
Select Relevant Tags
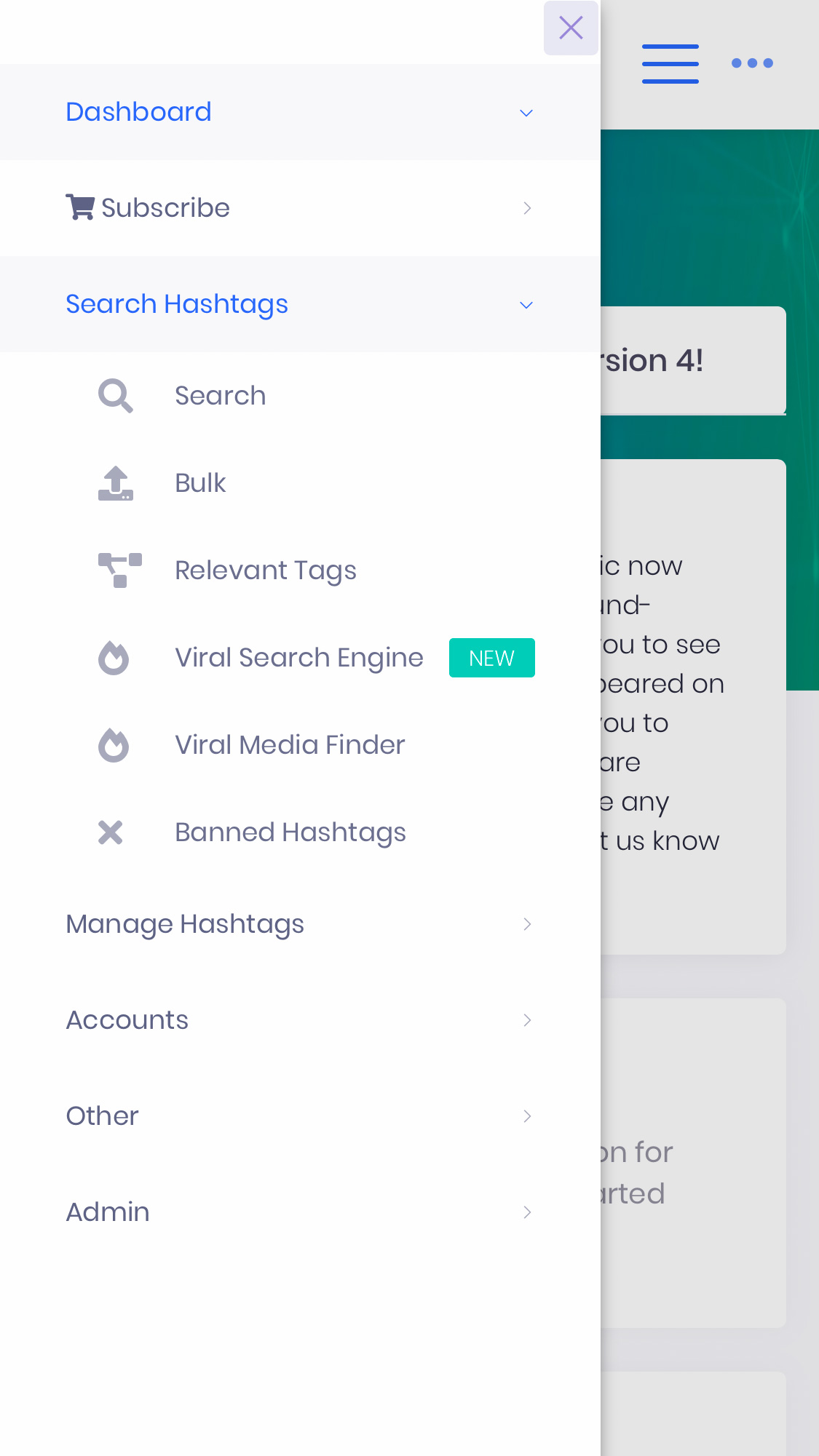coord(265,570)
